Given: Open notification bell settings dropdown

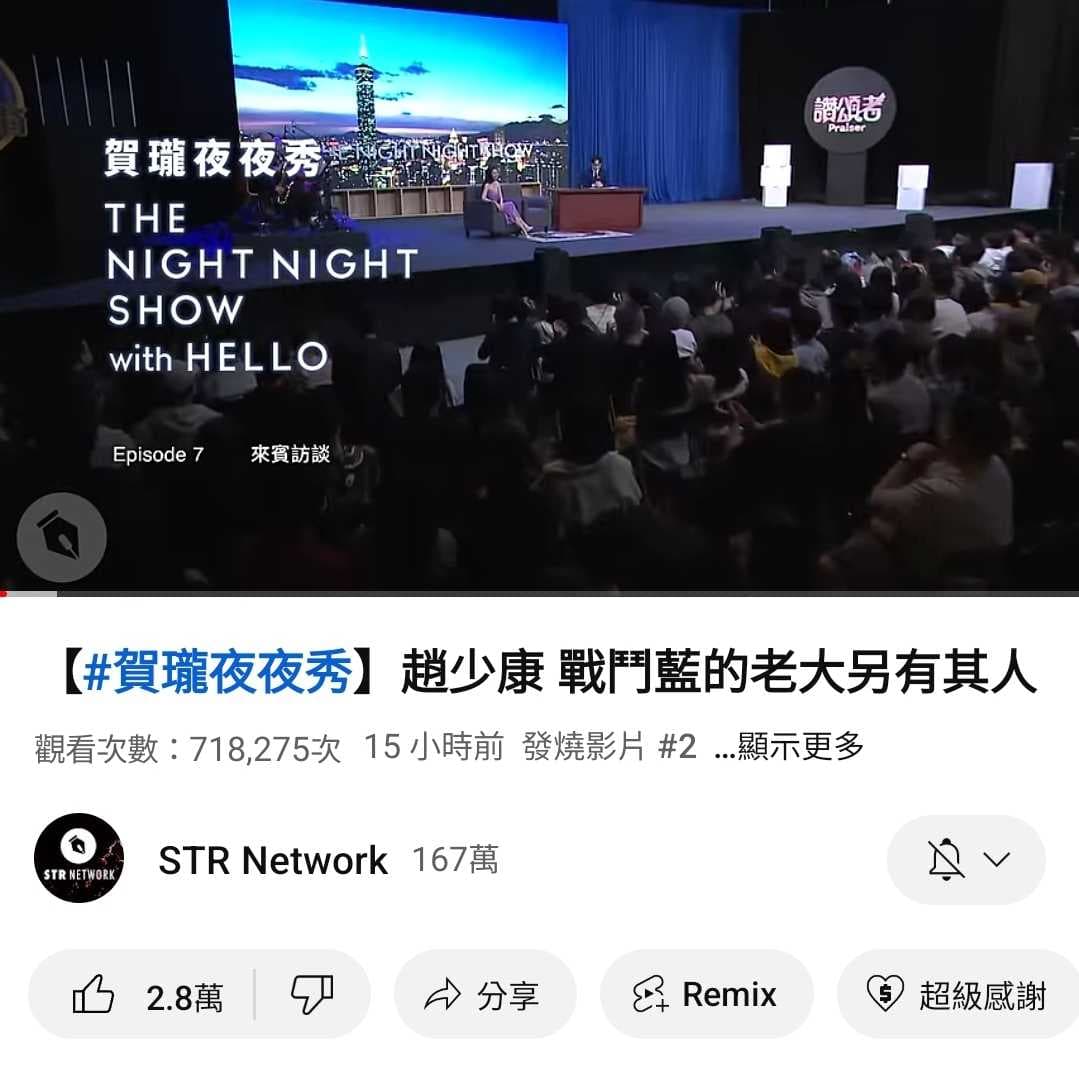Looking at the screenshot, I should pos(965,860).
